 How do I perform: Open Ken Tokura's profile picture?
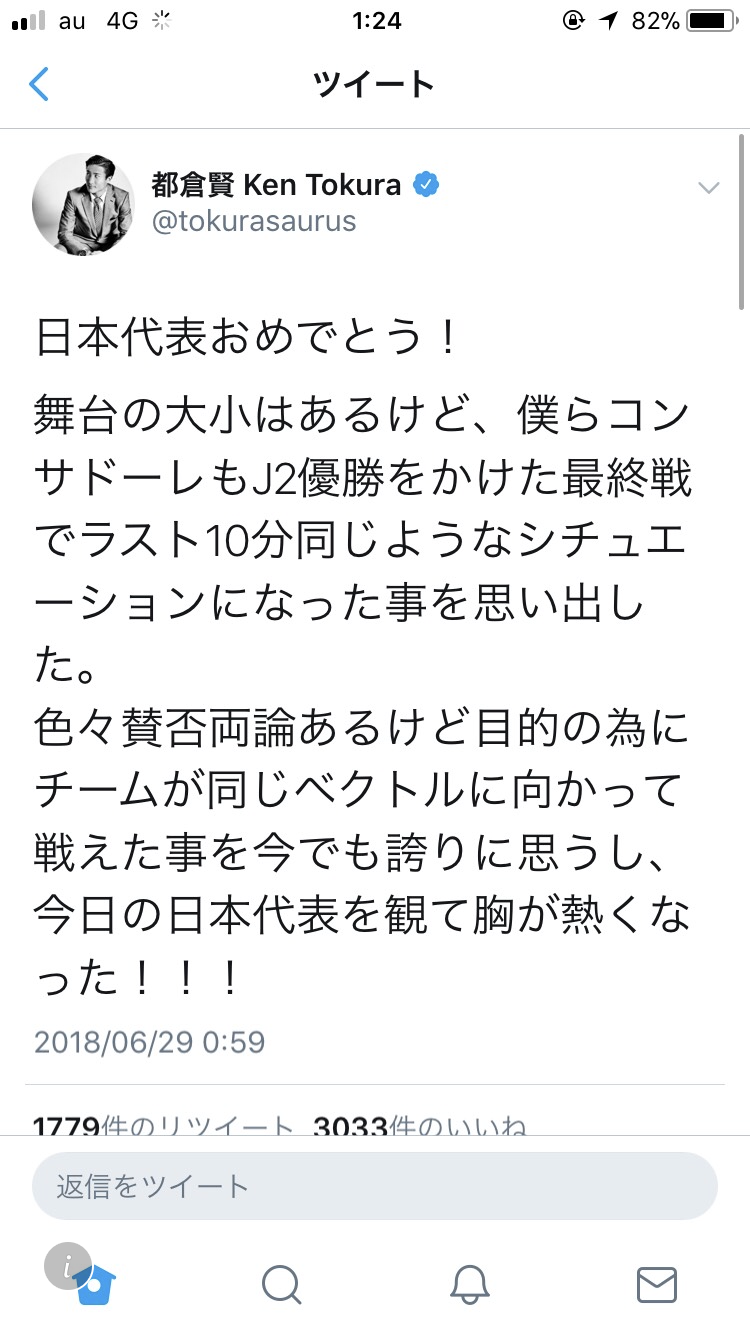click(x=84, y=204)
